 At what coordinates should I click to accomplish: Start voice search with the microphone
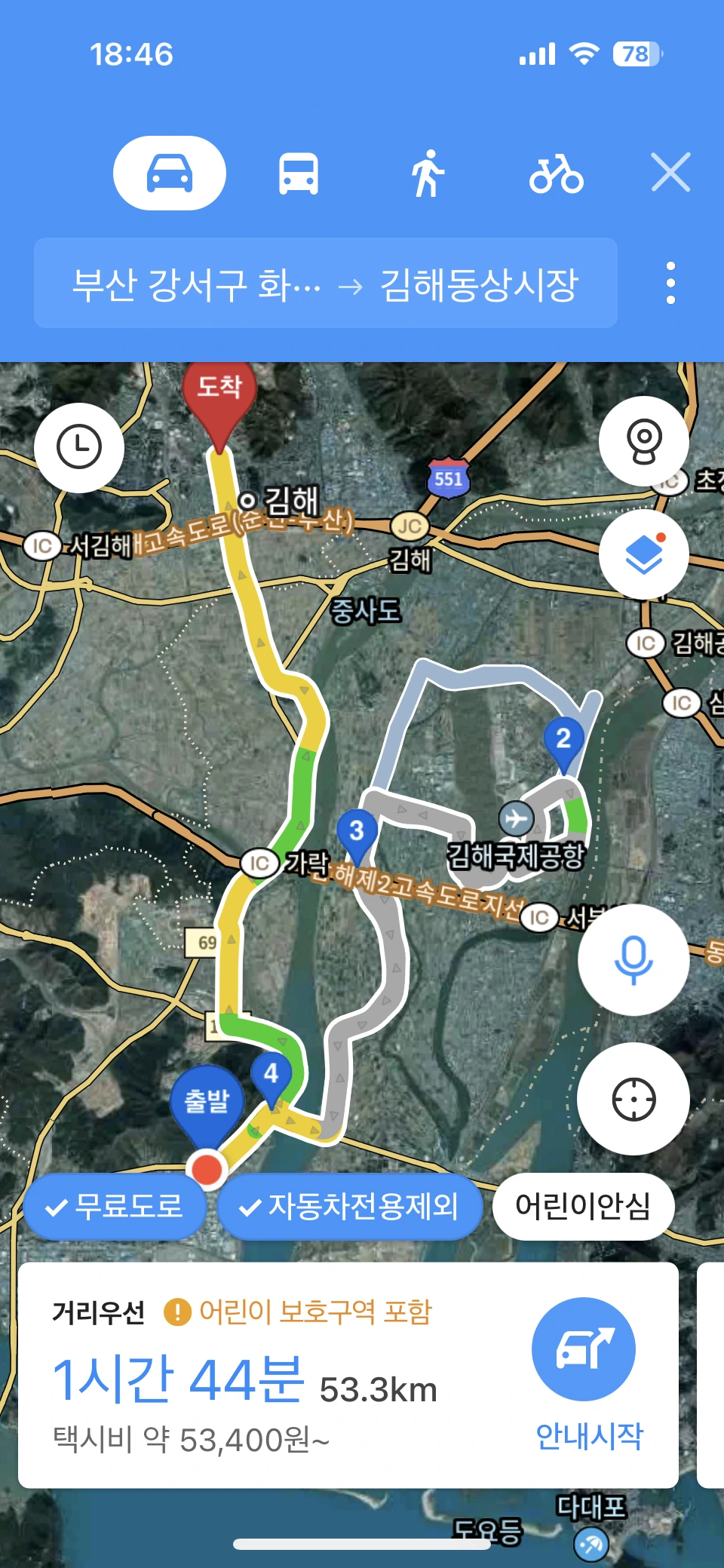click(633, 959)
